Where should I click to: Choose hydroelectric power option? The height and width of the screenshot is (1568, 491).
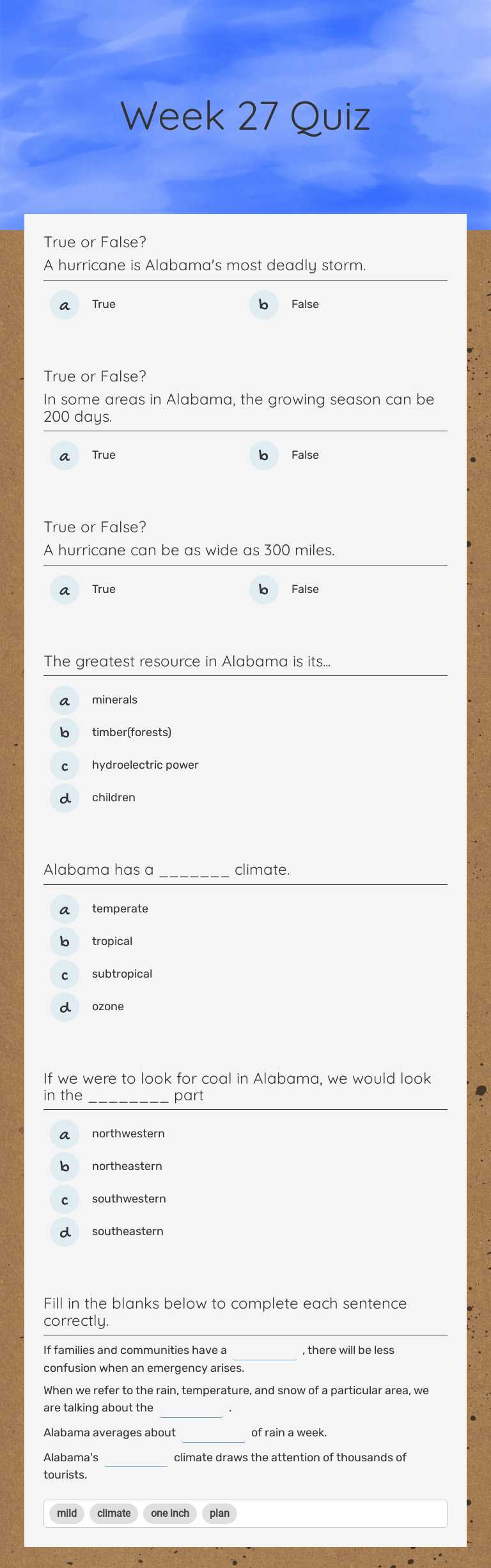click(65, 765)
